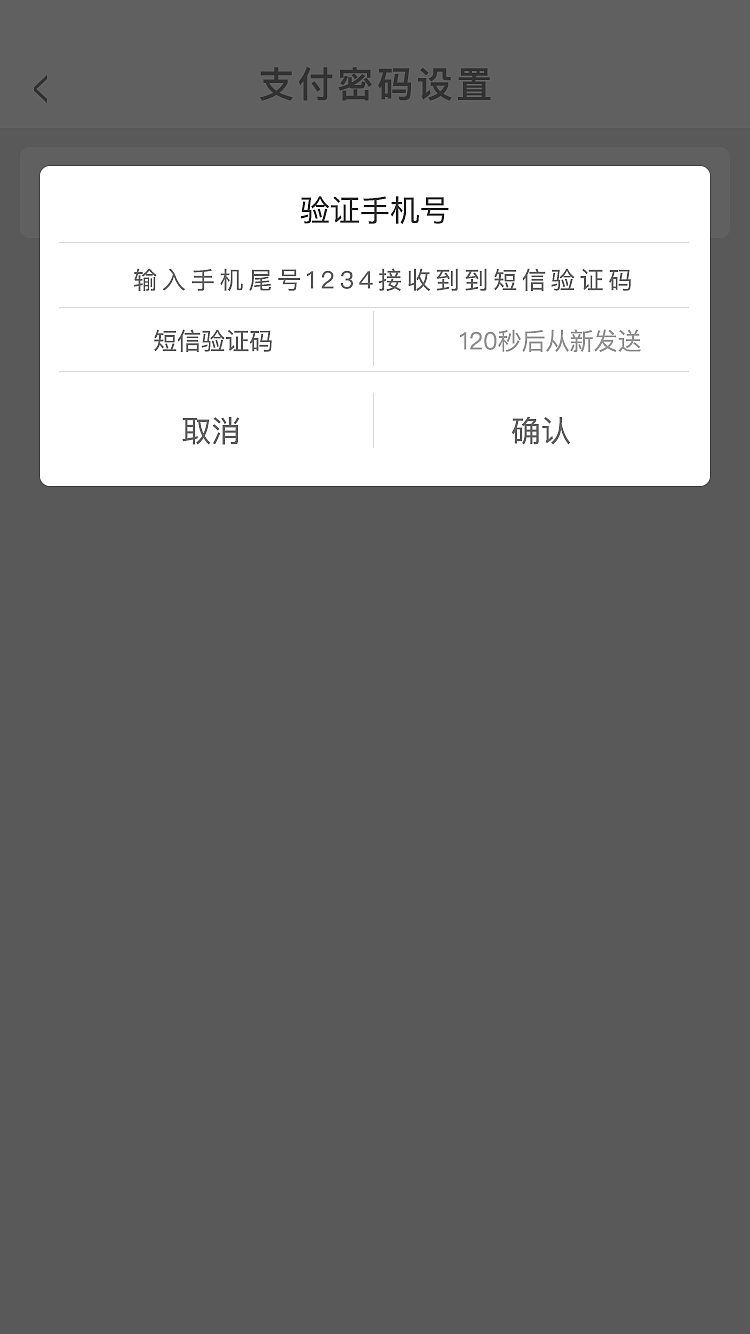Click the instruction text mentioning 尾号1234
The height and width of the screenshot is (1334, 750).
point(375,280)
